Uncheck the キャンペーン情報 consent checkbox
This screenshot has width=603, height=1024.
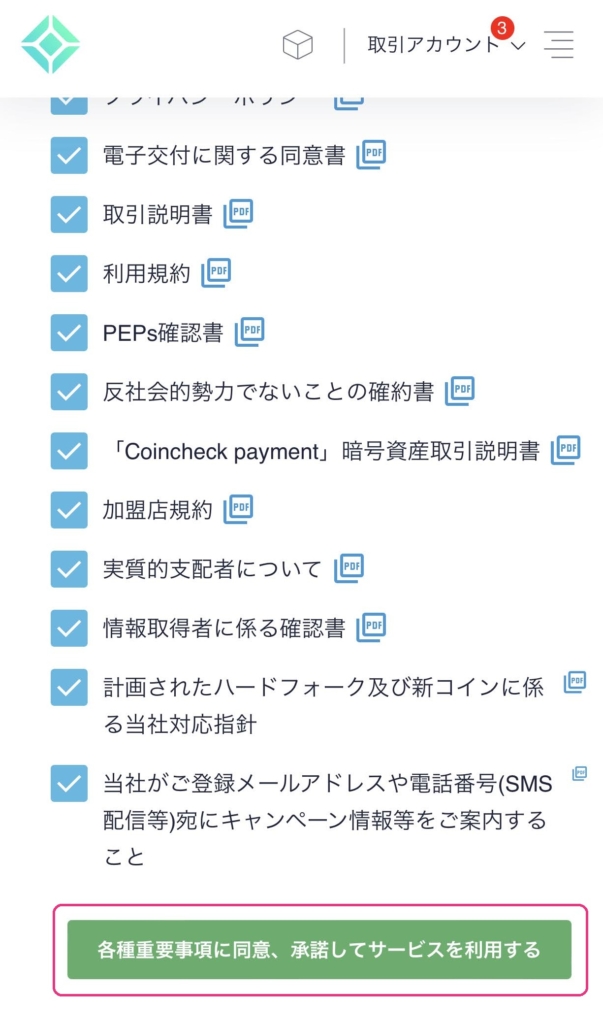pos(69,783)
